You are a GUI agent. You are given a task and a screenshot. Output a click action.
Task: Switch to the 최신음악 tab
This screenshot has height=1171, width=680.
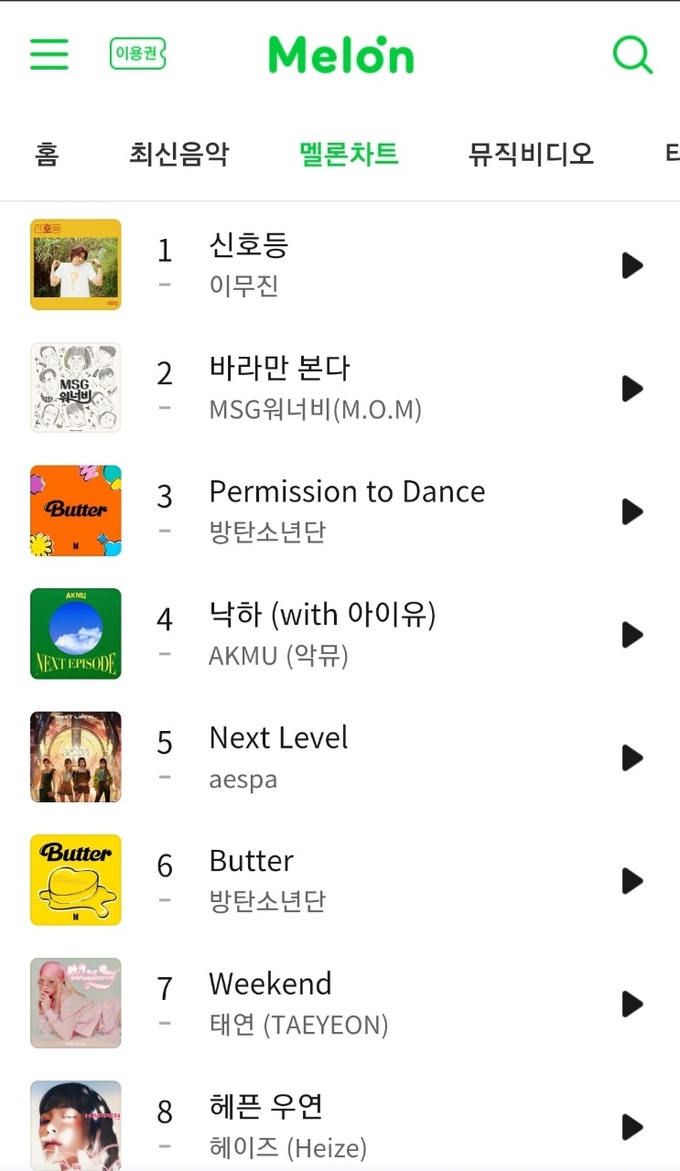(179, 154)
